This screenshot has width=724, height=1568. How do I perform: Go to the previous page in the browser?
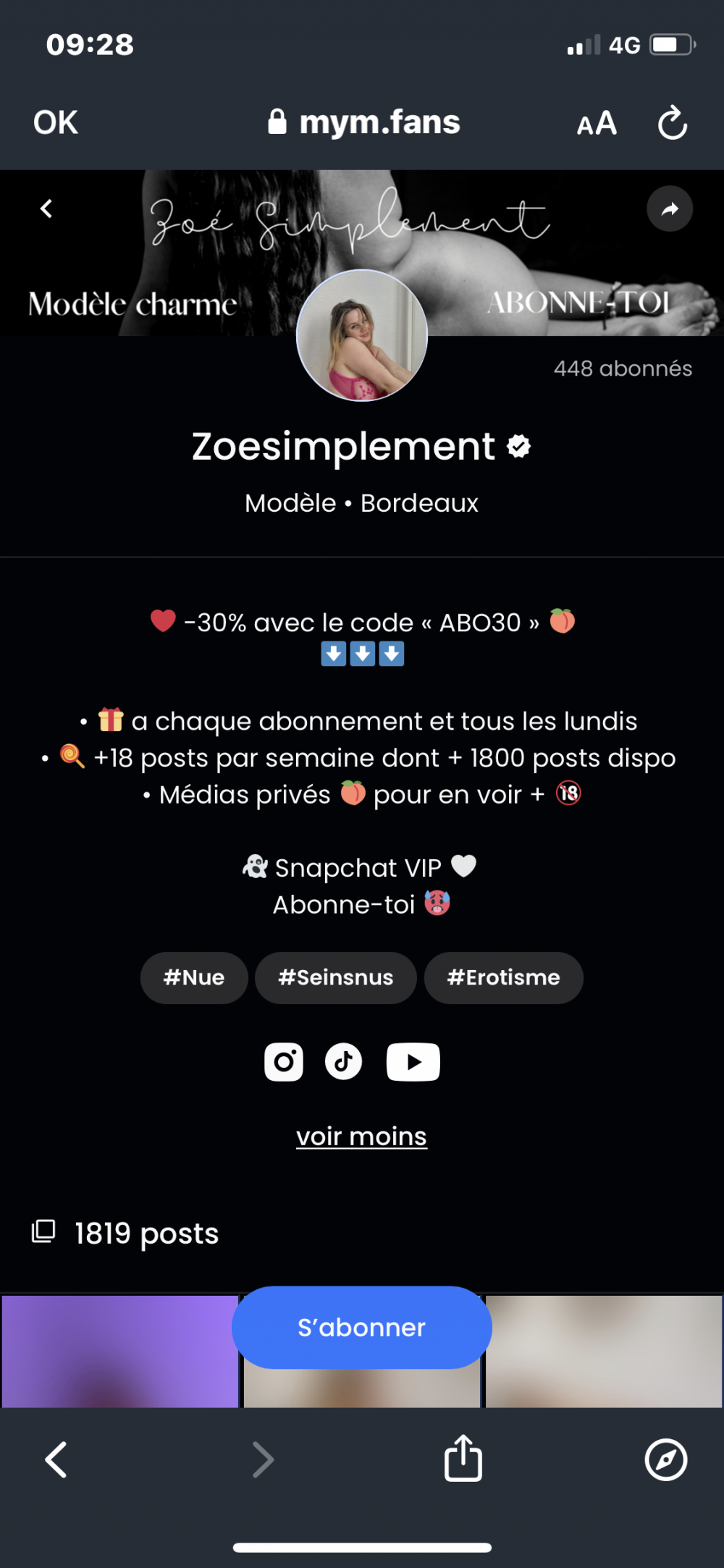(56, 1459)
